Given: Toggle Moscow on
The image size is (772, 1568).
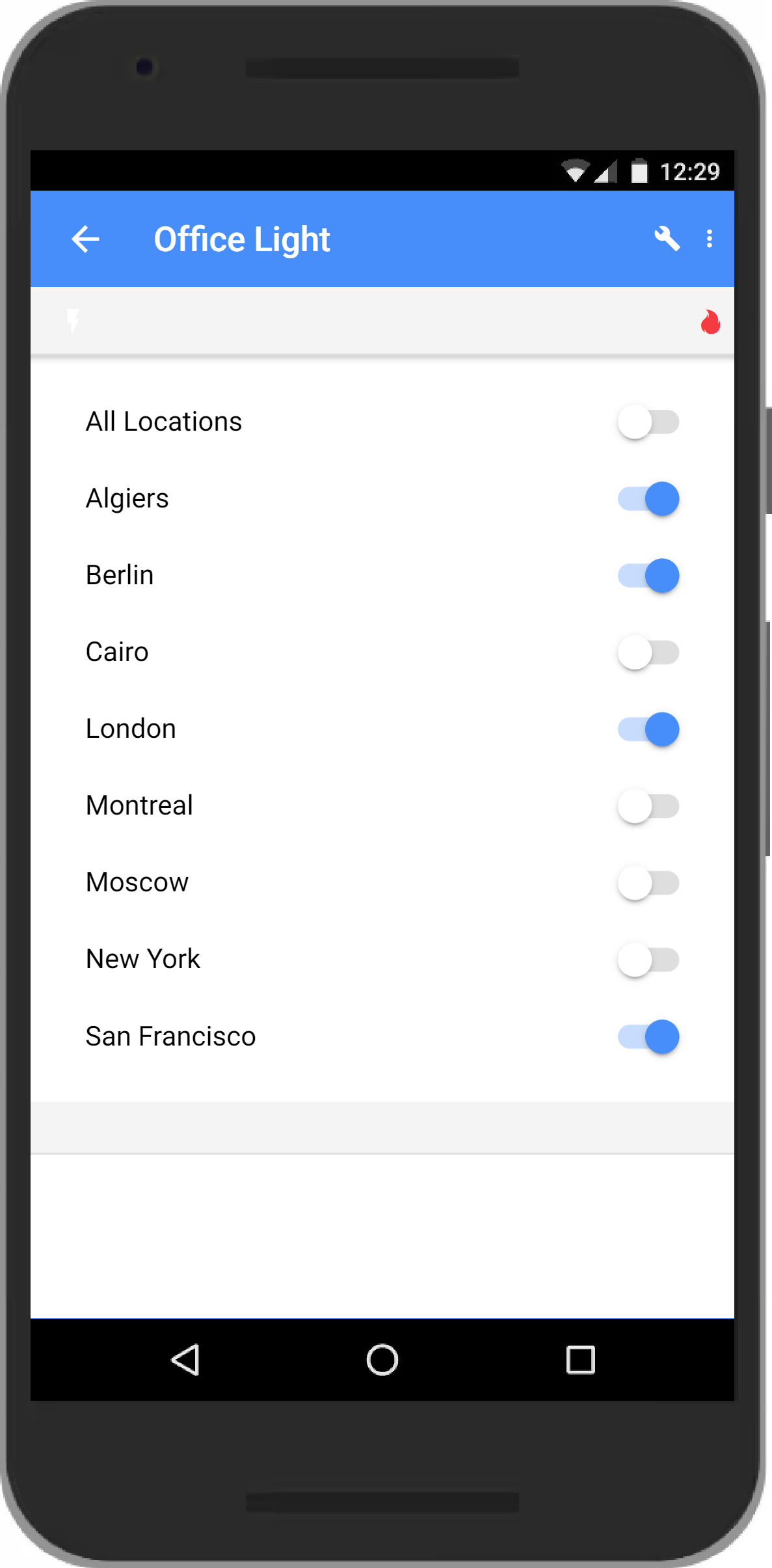Looking at the screenshot, I should [648, 883].
